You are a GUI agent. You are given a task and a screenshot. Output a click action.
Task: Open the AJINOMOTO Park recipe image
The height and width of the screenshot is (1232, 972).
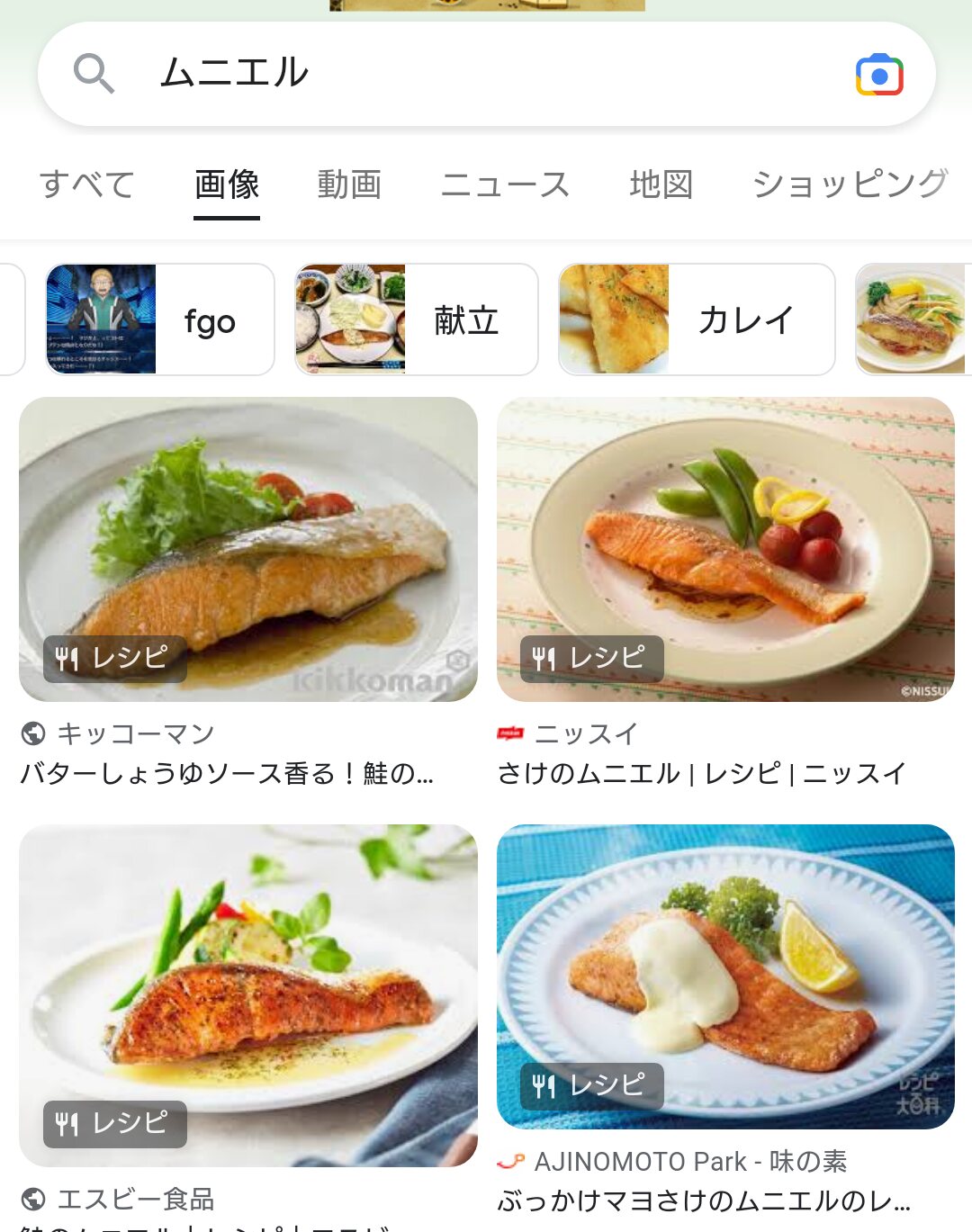725,976
